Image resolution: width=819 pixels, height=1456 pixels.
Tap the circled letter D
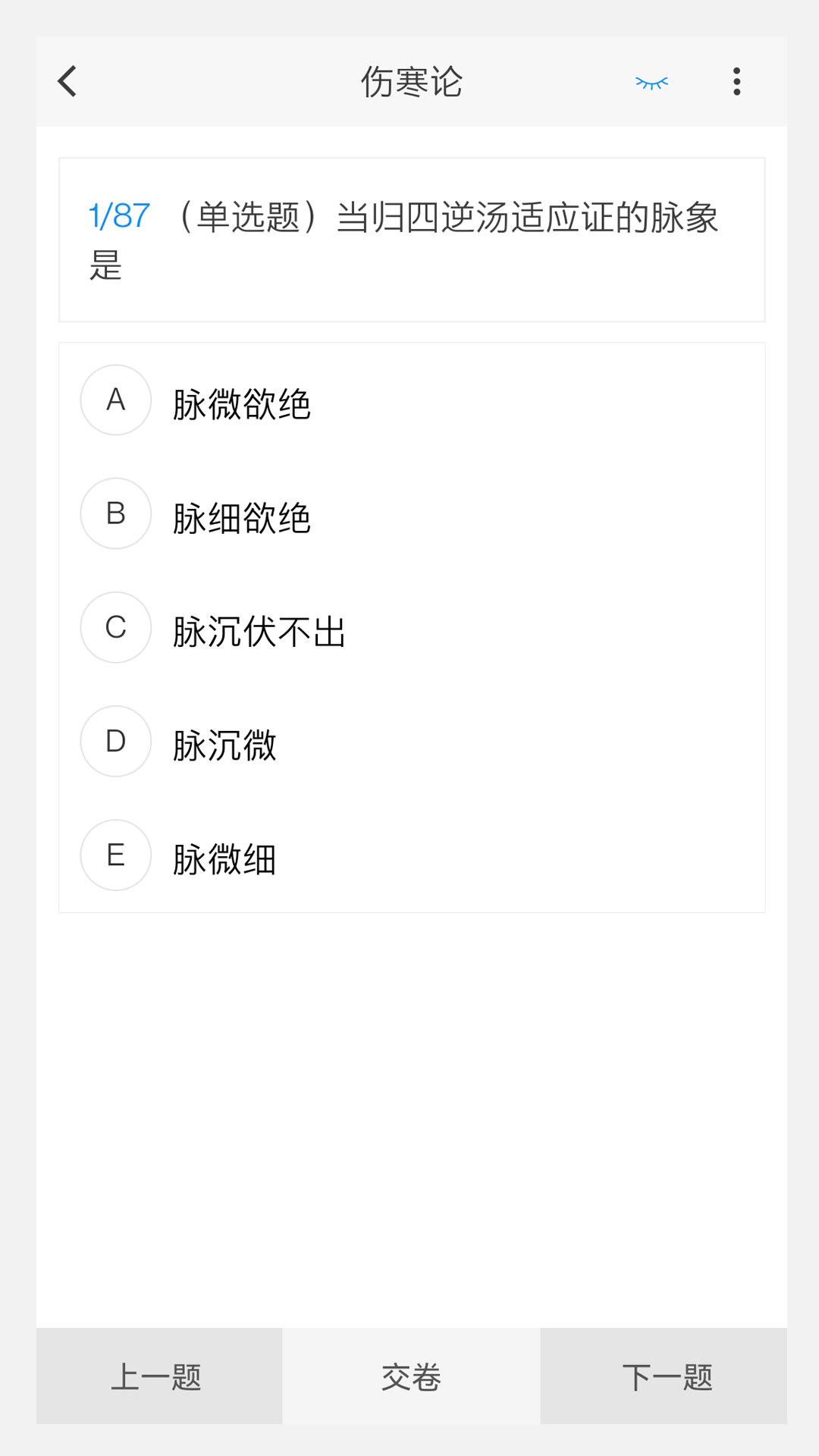(x=115, y=741)
